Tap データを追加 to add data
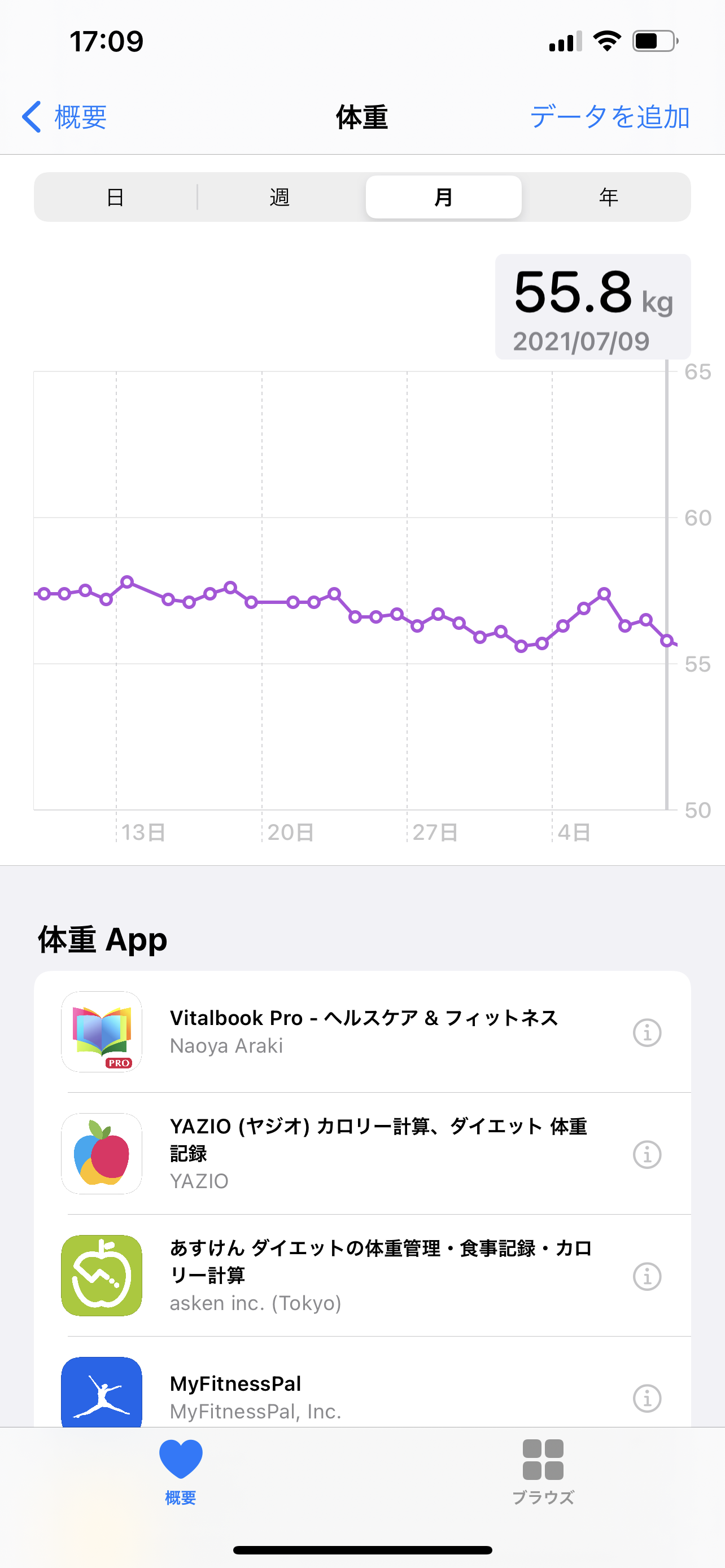The height and width of the screenshot is (1568, 725). pos(609,117)
